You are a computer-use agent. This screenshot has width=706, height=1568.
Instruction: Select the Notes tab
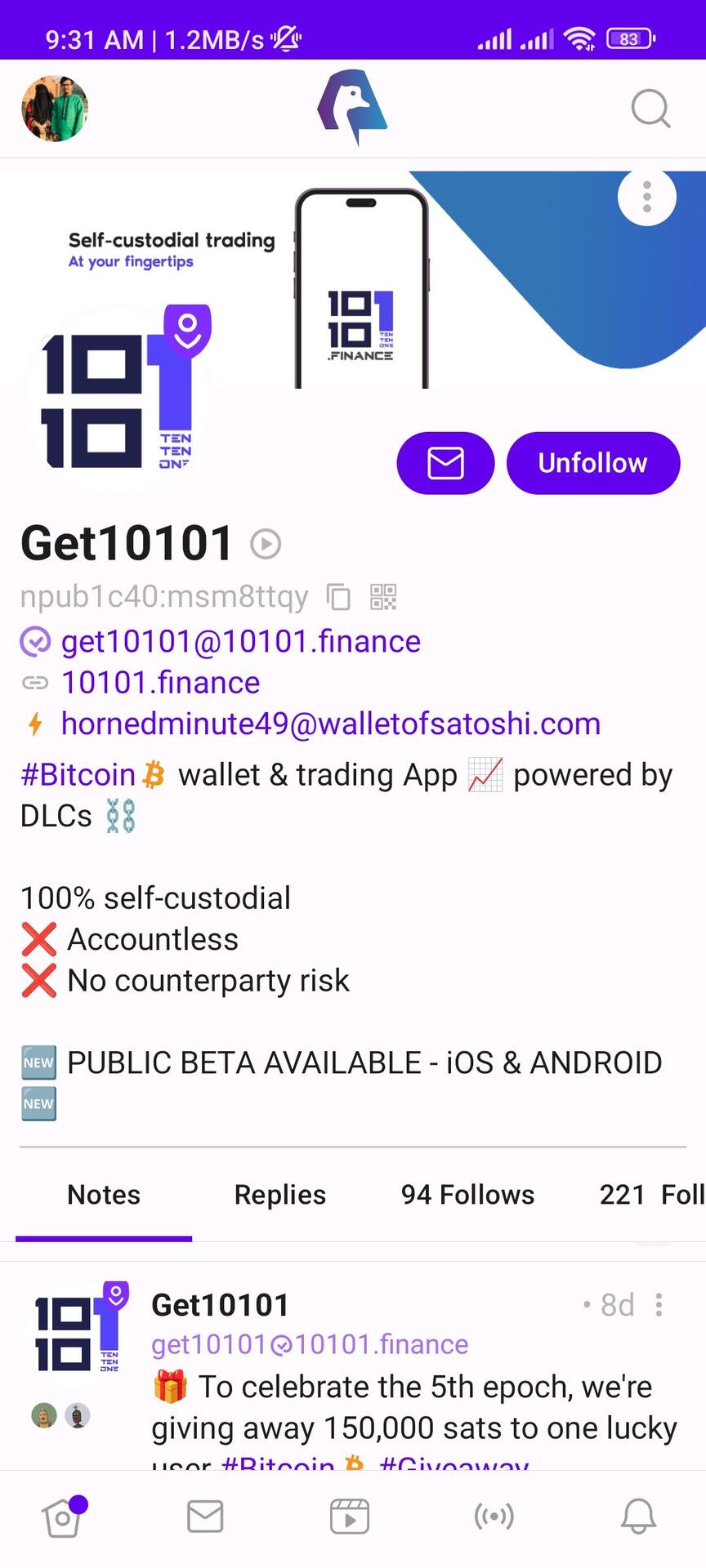104,1195
